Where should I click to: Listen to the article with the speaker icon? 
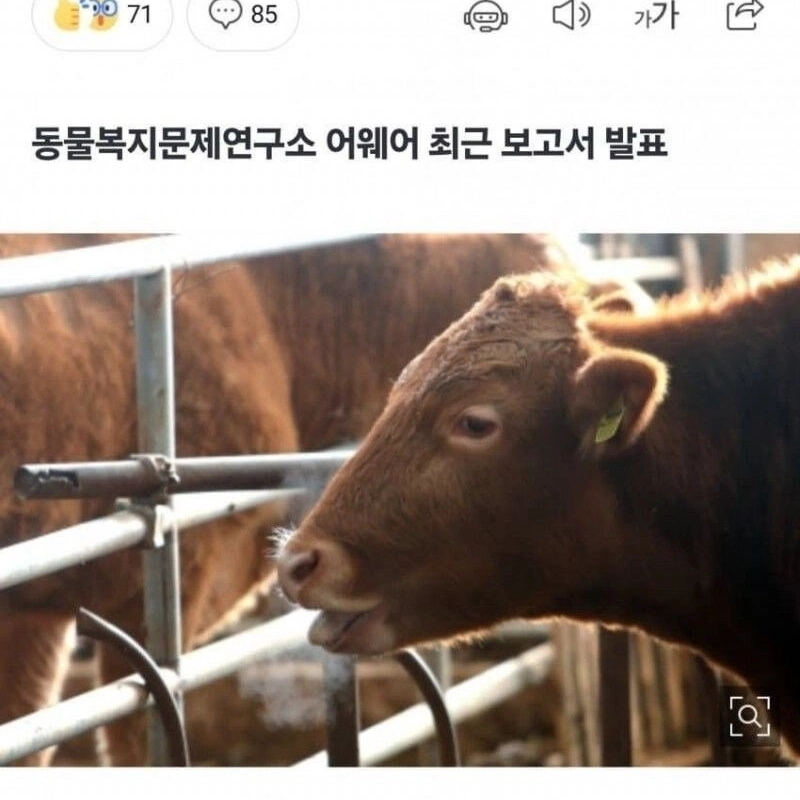(x=571, y=15)
